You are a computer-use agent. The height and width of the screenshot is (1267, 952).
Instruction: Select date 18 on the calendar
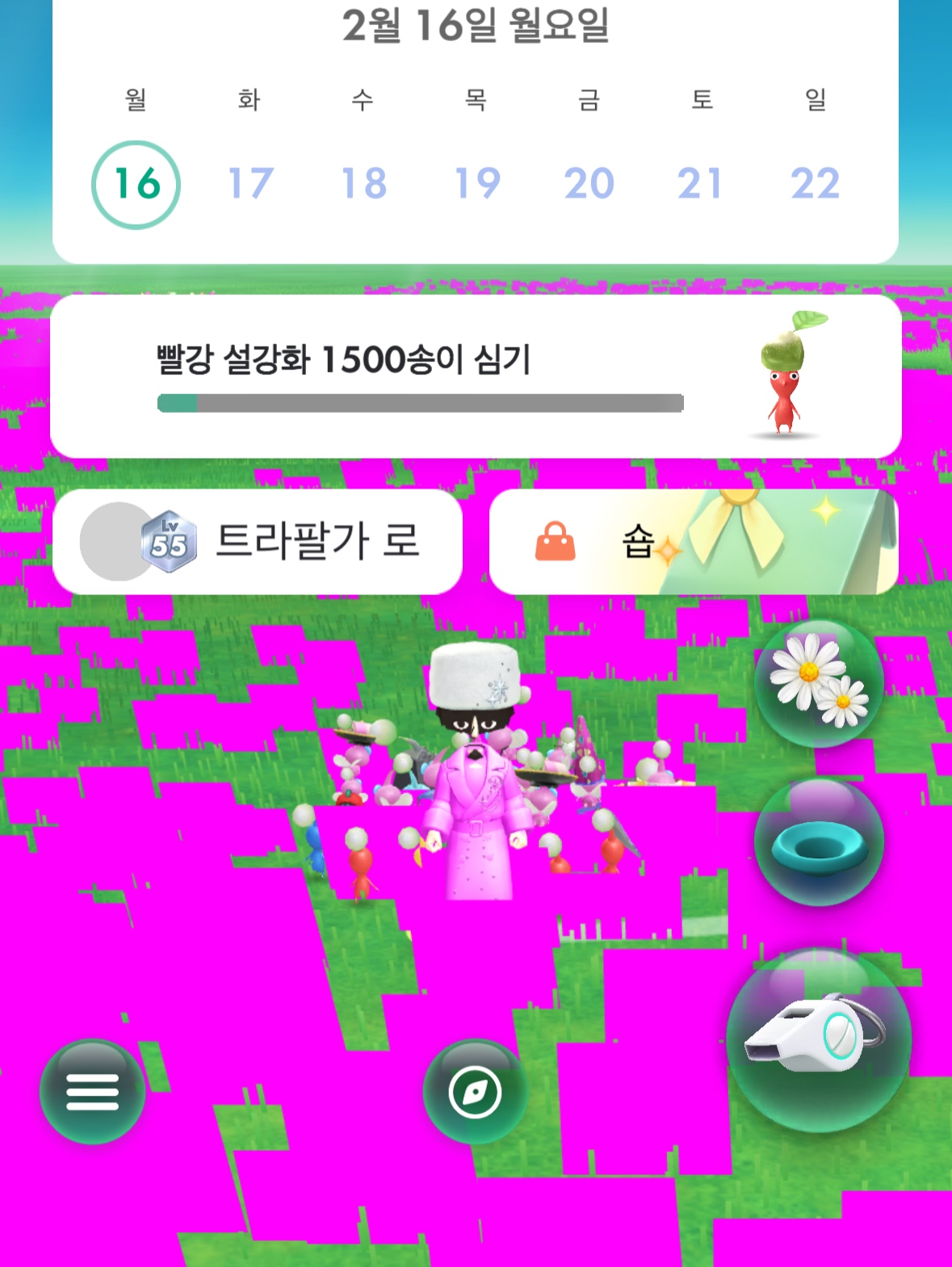pyautogui.click(x=363, y=184)
